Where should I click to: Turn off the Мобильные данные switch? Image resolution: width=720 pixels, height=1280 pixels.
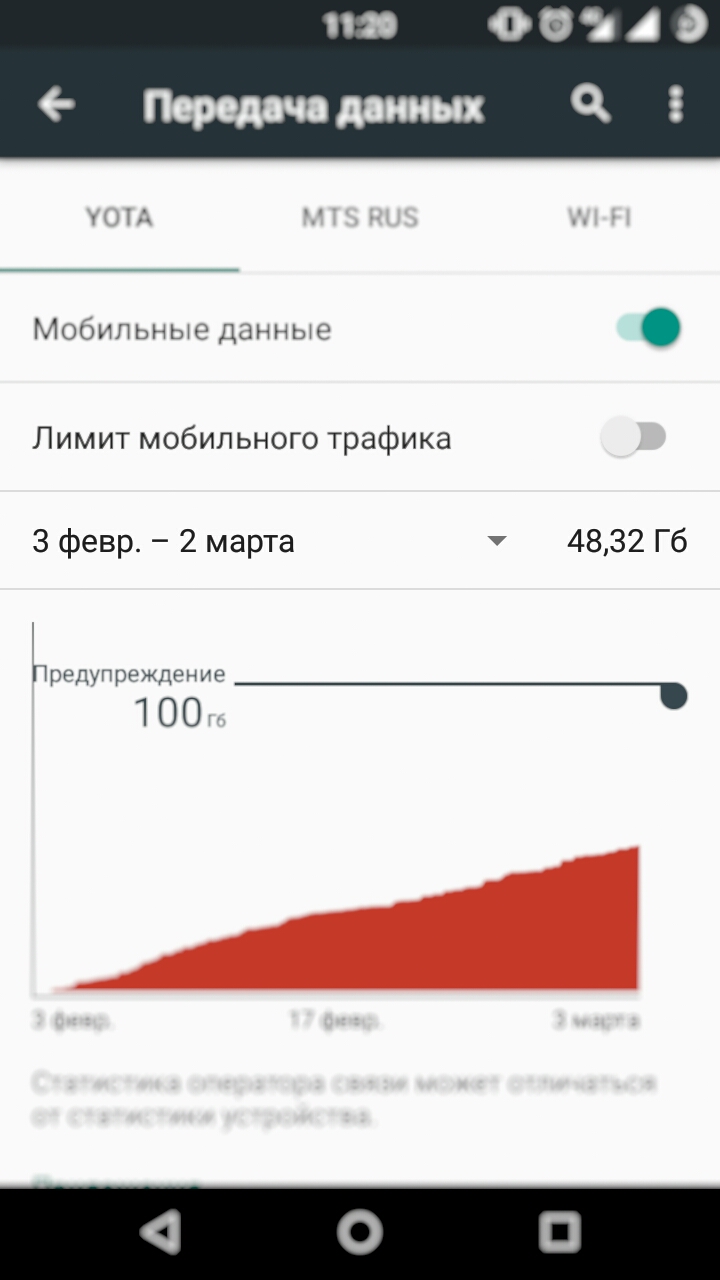648,328
